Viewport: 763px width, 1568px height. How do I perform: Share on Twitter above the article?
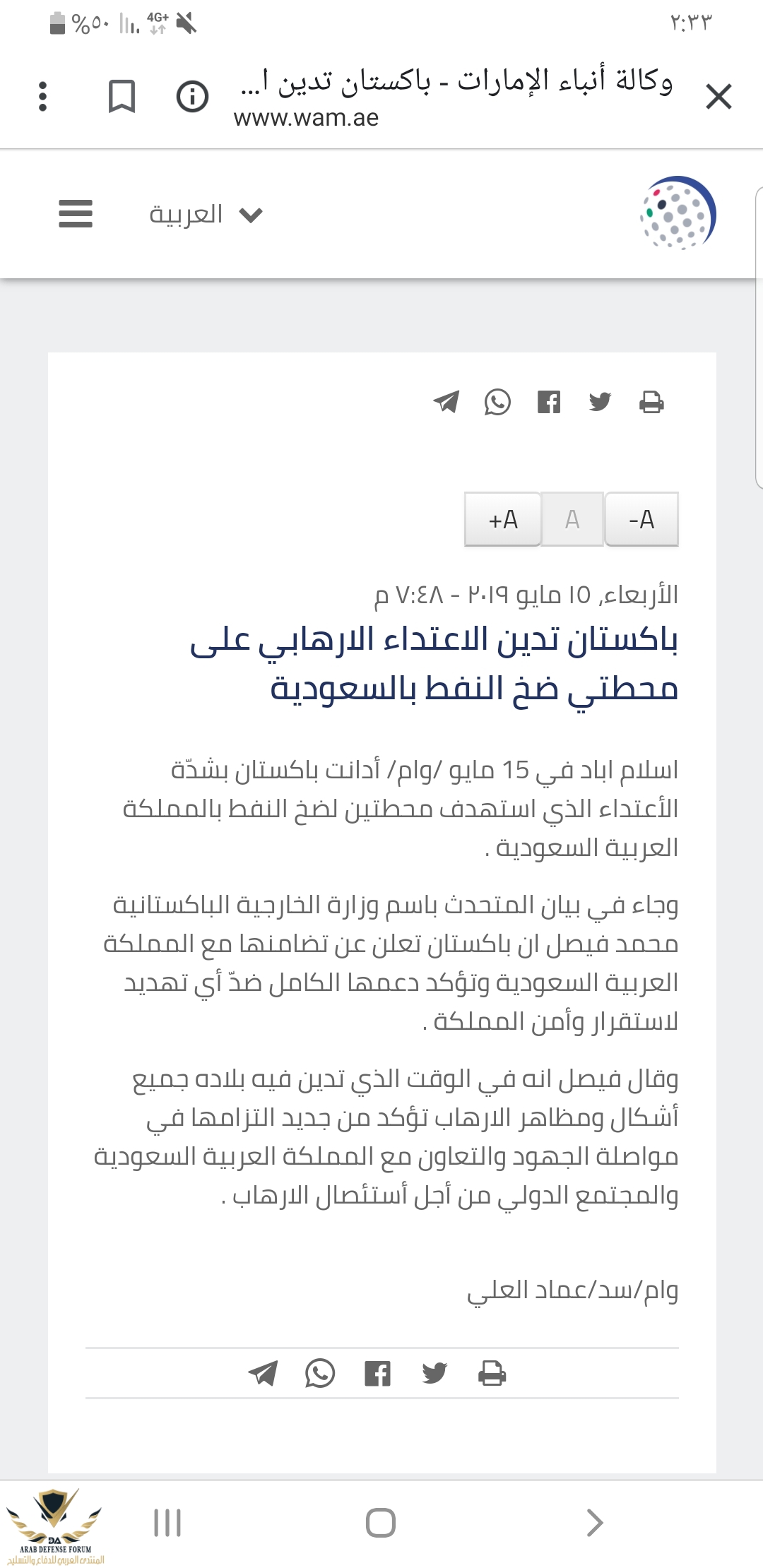pyautogui.click(x=600, y=402)
